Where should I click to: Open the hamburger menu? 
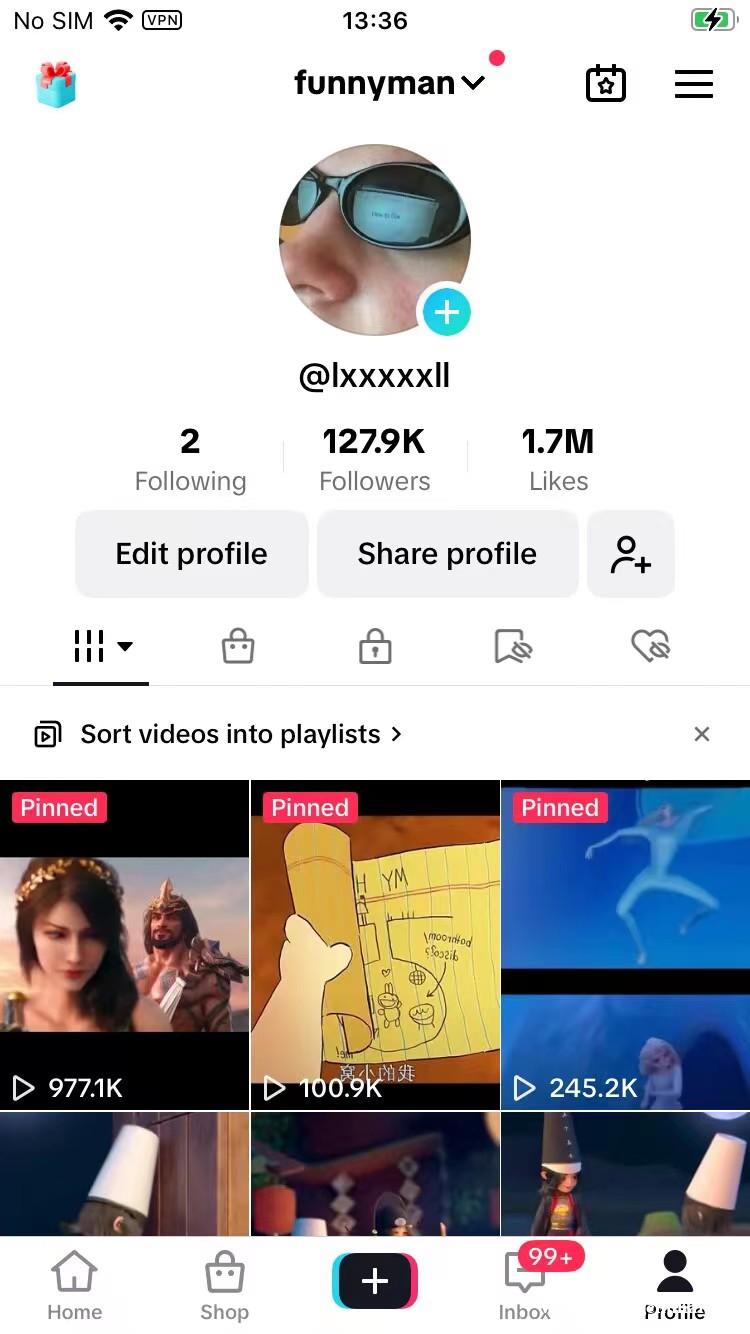[x=693, y=84]
